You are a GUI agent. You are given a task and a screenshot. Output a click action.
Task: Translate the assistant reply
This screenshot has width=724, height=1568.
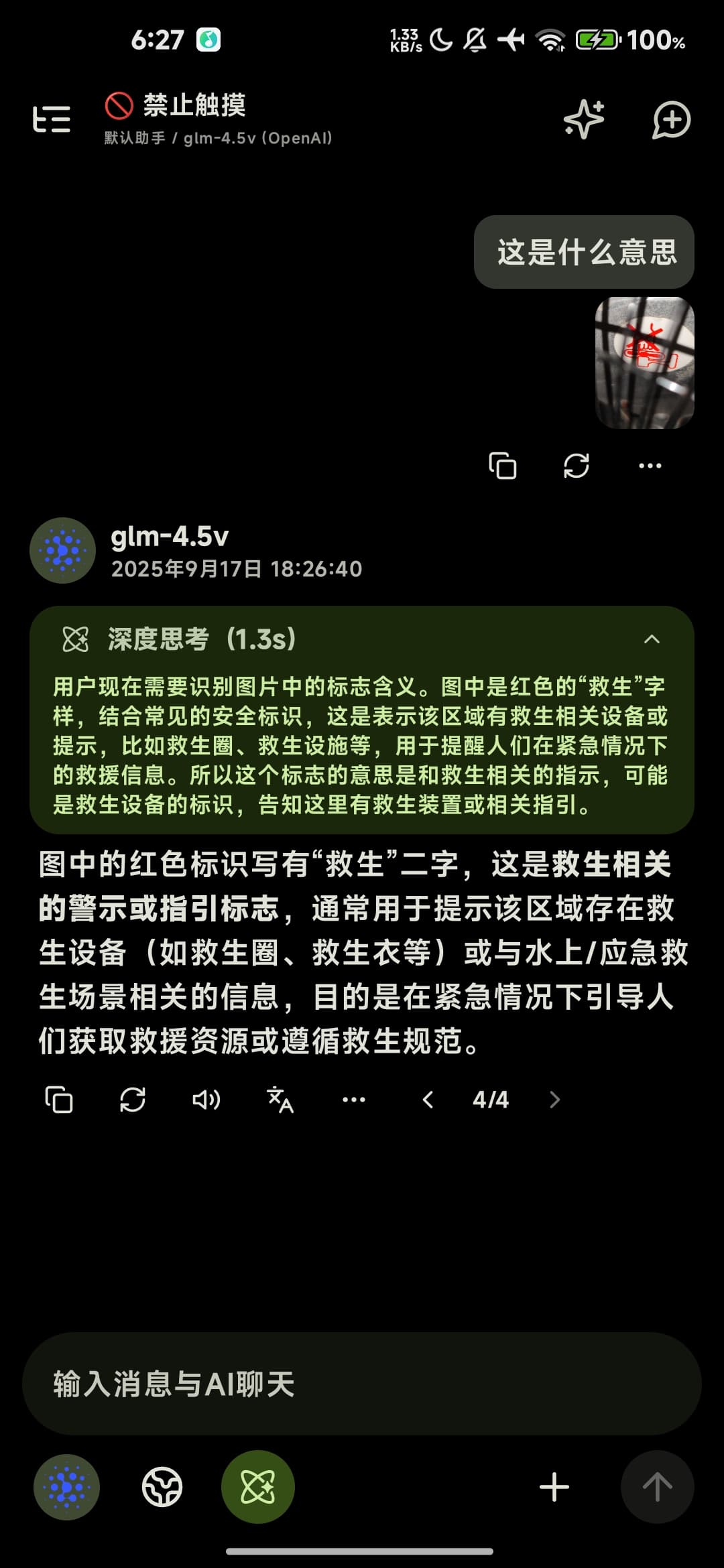(x=280, y=1100)
